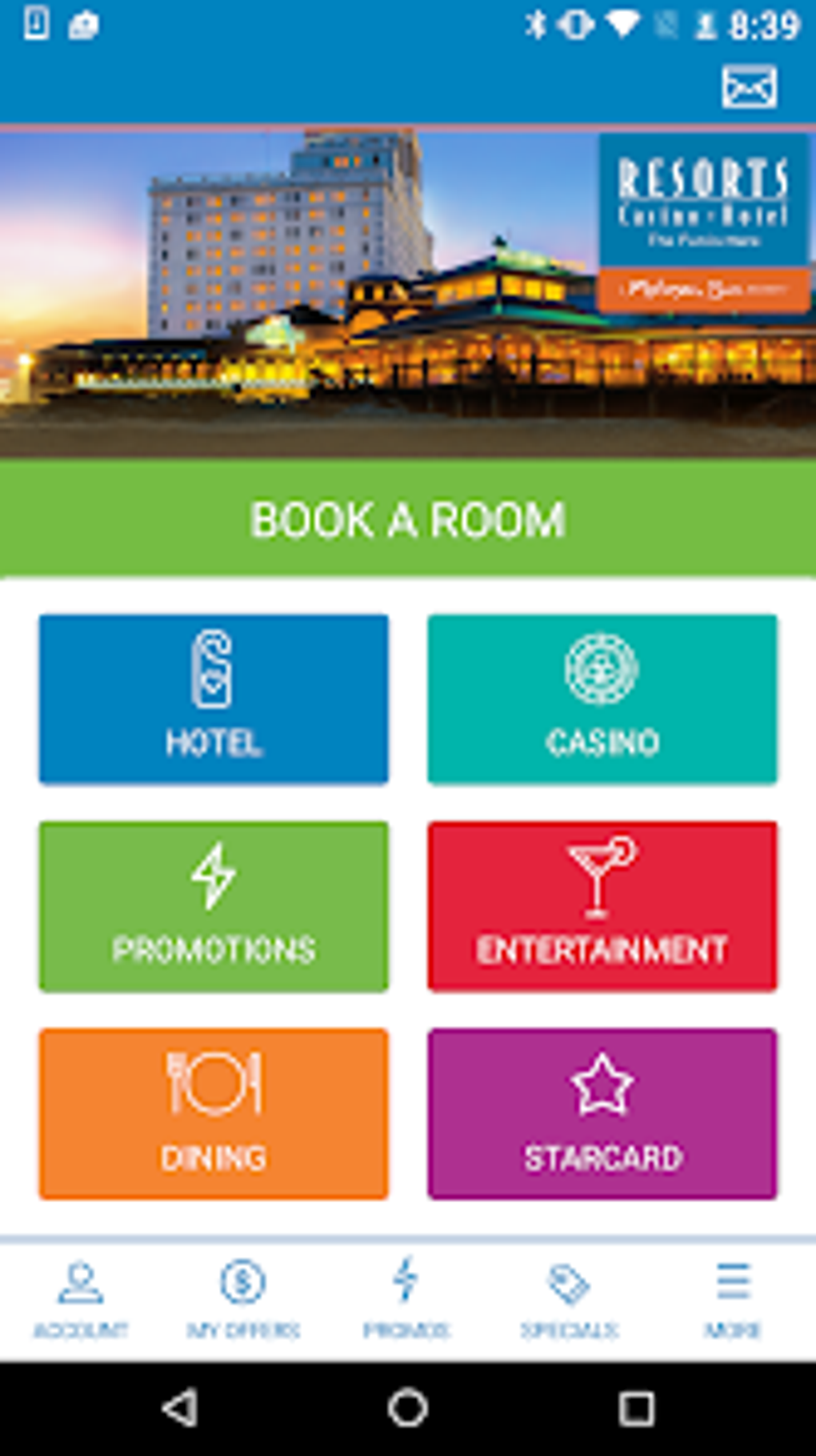Tap the Android back button
The height and width of the screenshot is (1456, 816).
[181, 1407]
